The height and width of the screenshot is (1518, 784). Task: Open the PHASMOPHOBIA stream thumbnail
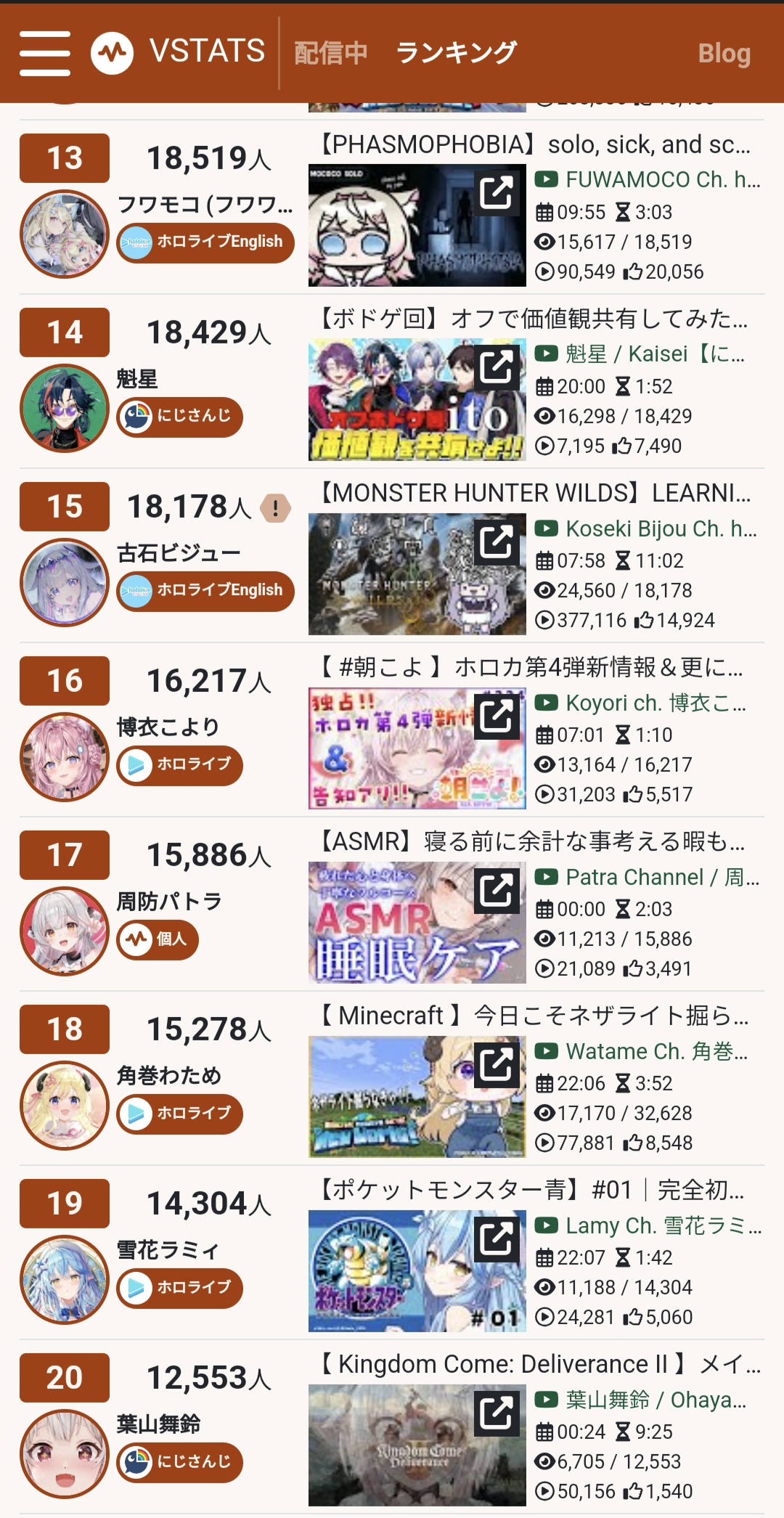[x=417, y=225]
